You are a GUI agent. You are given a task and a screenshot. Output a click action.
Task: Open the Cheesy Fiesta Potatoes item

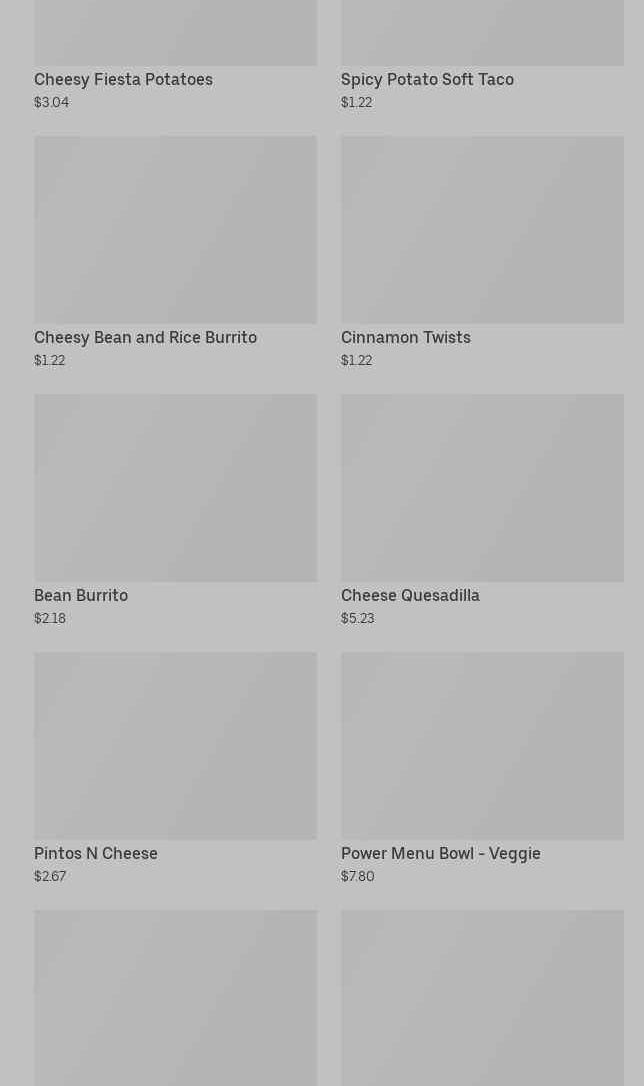175,55
